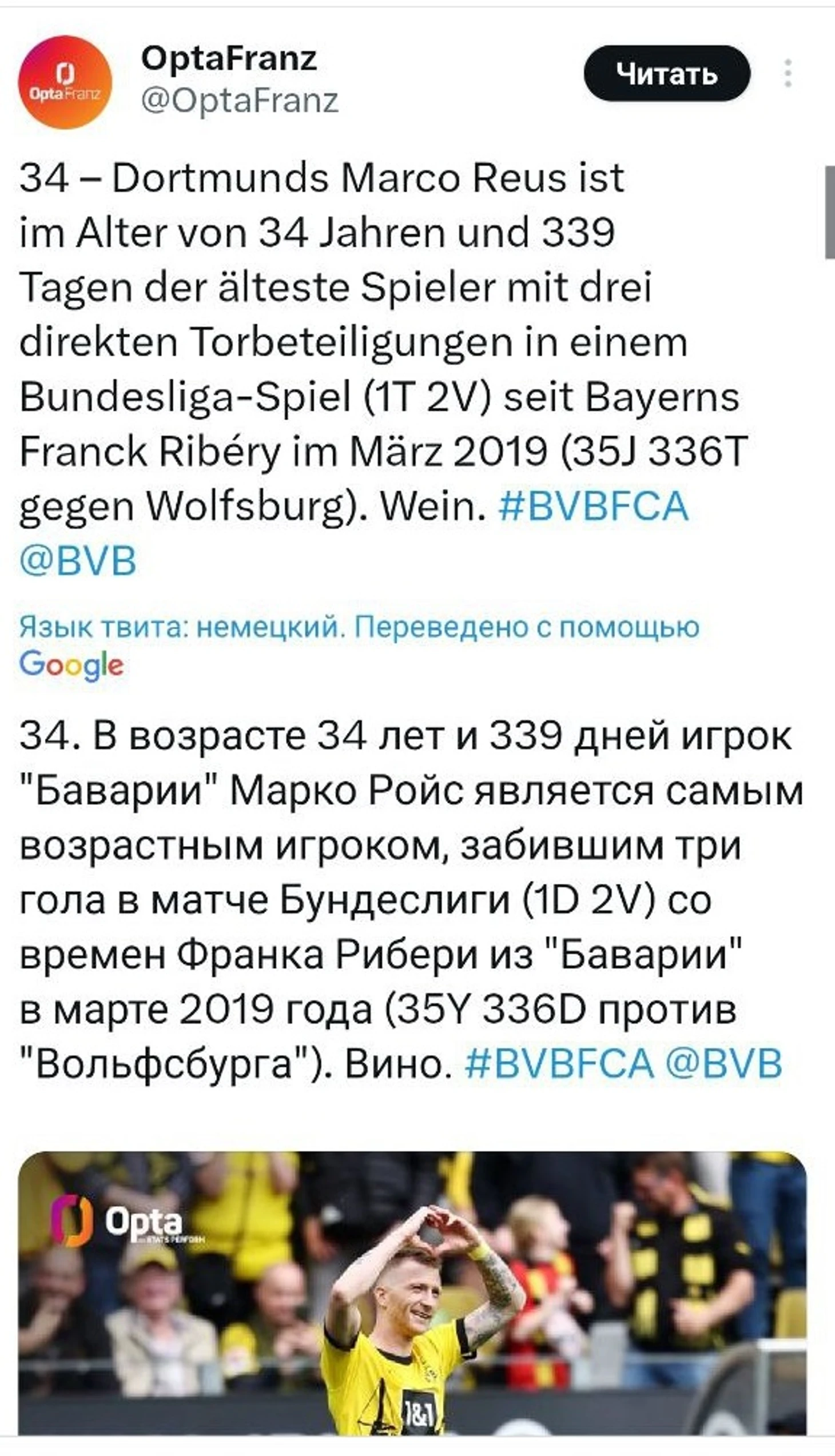Open OptaFranz profile avatar
The image size is (835, 1456).
tap(65, 82)
